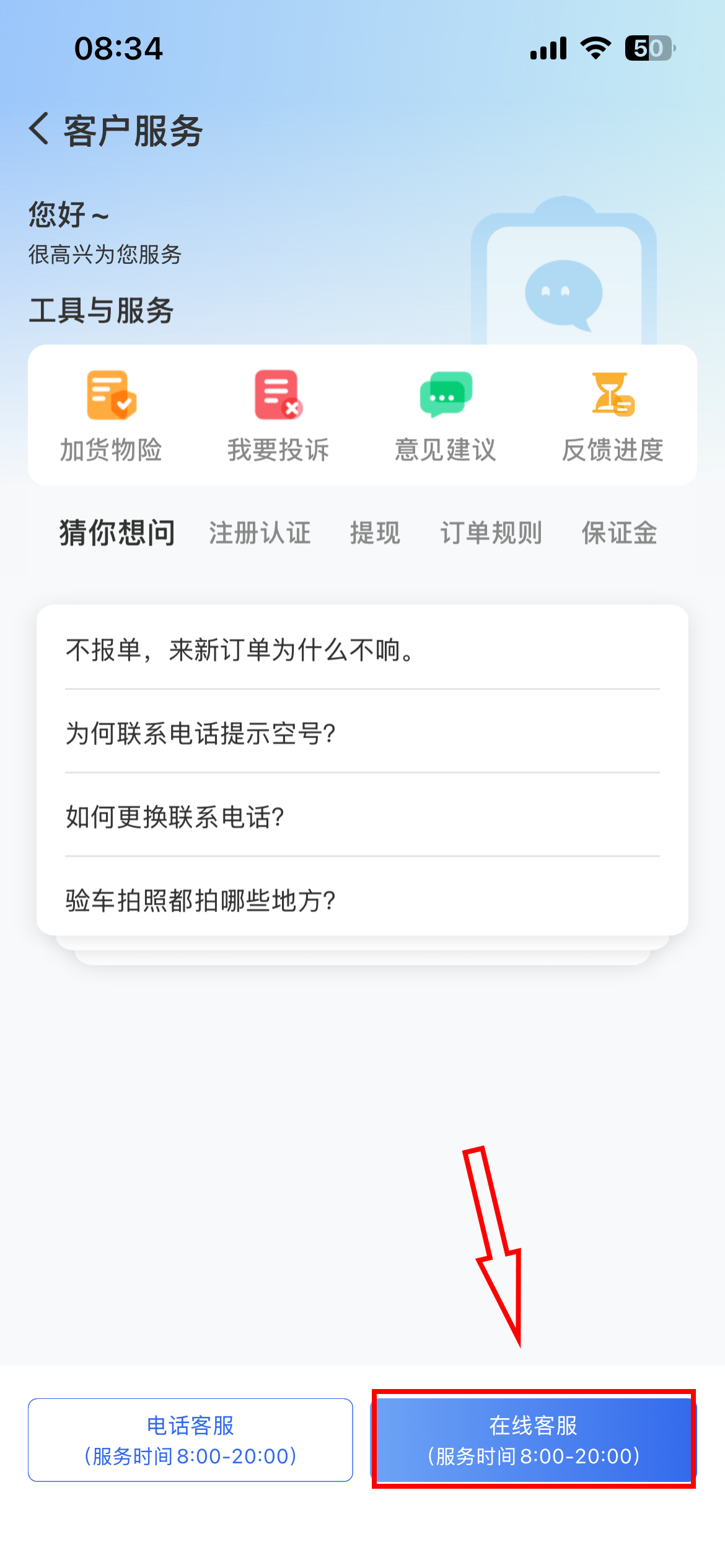Switch to the 提现 tab
725x1568 pixels.
coord(376,533)
